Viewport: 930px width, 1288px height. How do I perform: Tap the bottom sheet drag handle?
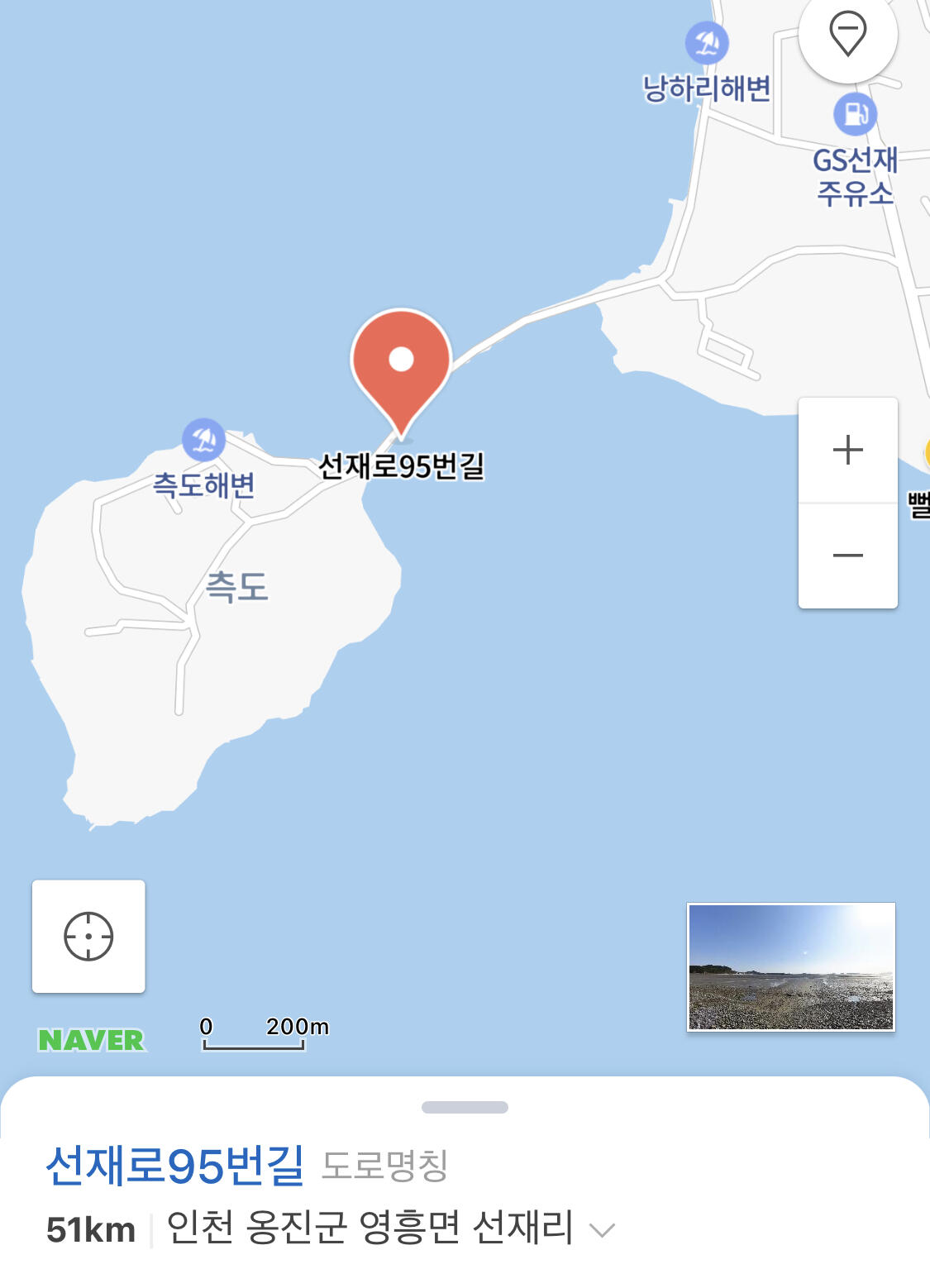(465, 1107)
